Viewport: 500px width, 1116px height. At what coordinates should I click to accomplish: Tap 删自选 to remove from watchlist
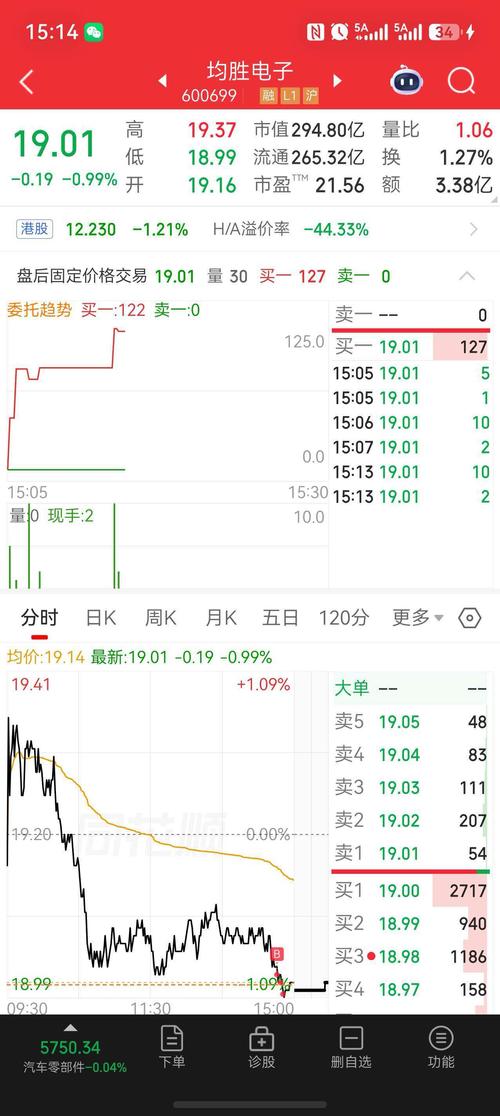pyautogui.click(x=351, y=1048)
